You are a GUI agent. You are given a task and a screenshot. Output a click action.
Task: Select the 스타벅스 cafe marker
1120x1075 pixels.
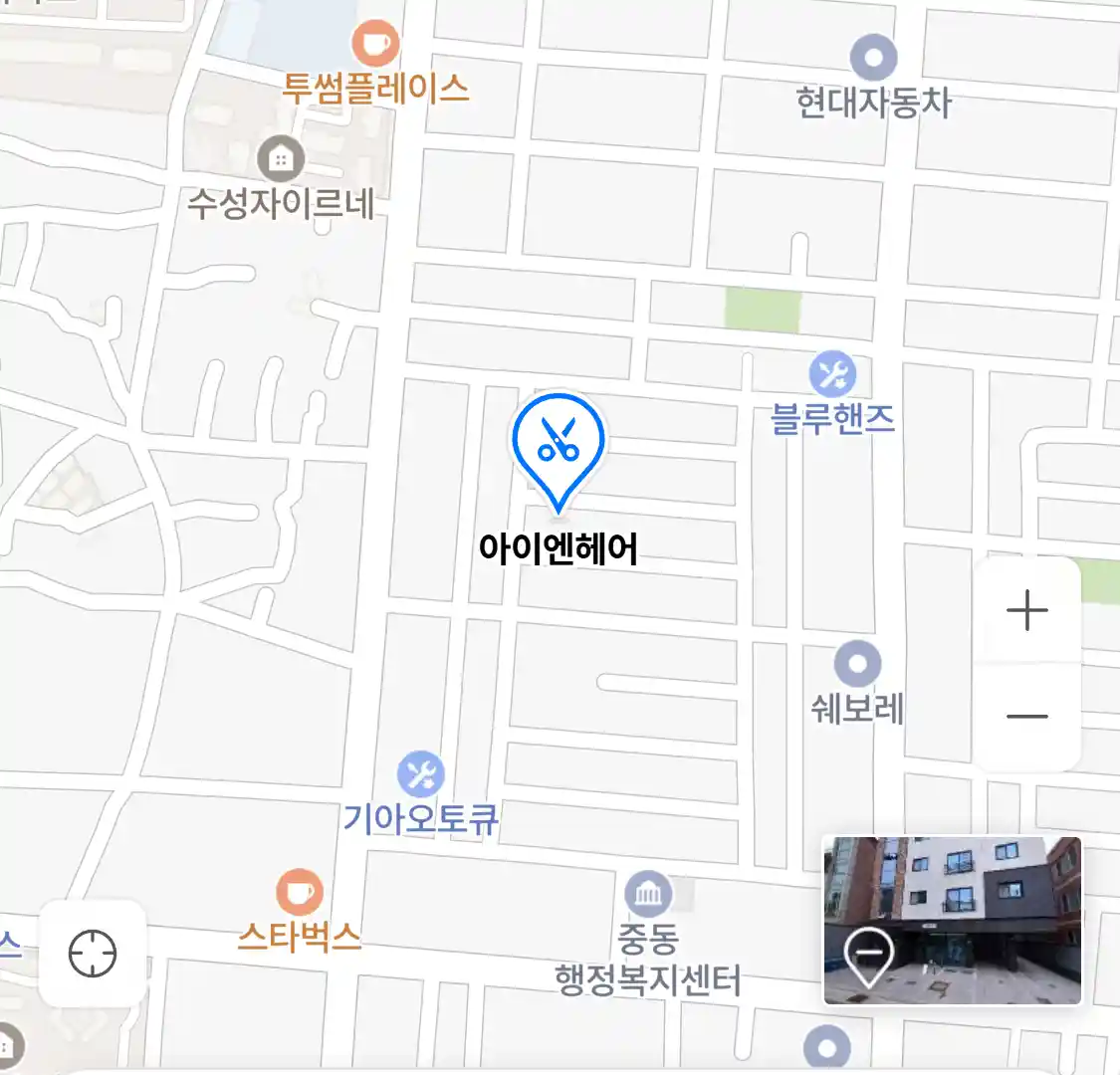[x=299, y=891]
